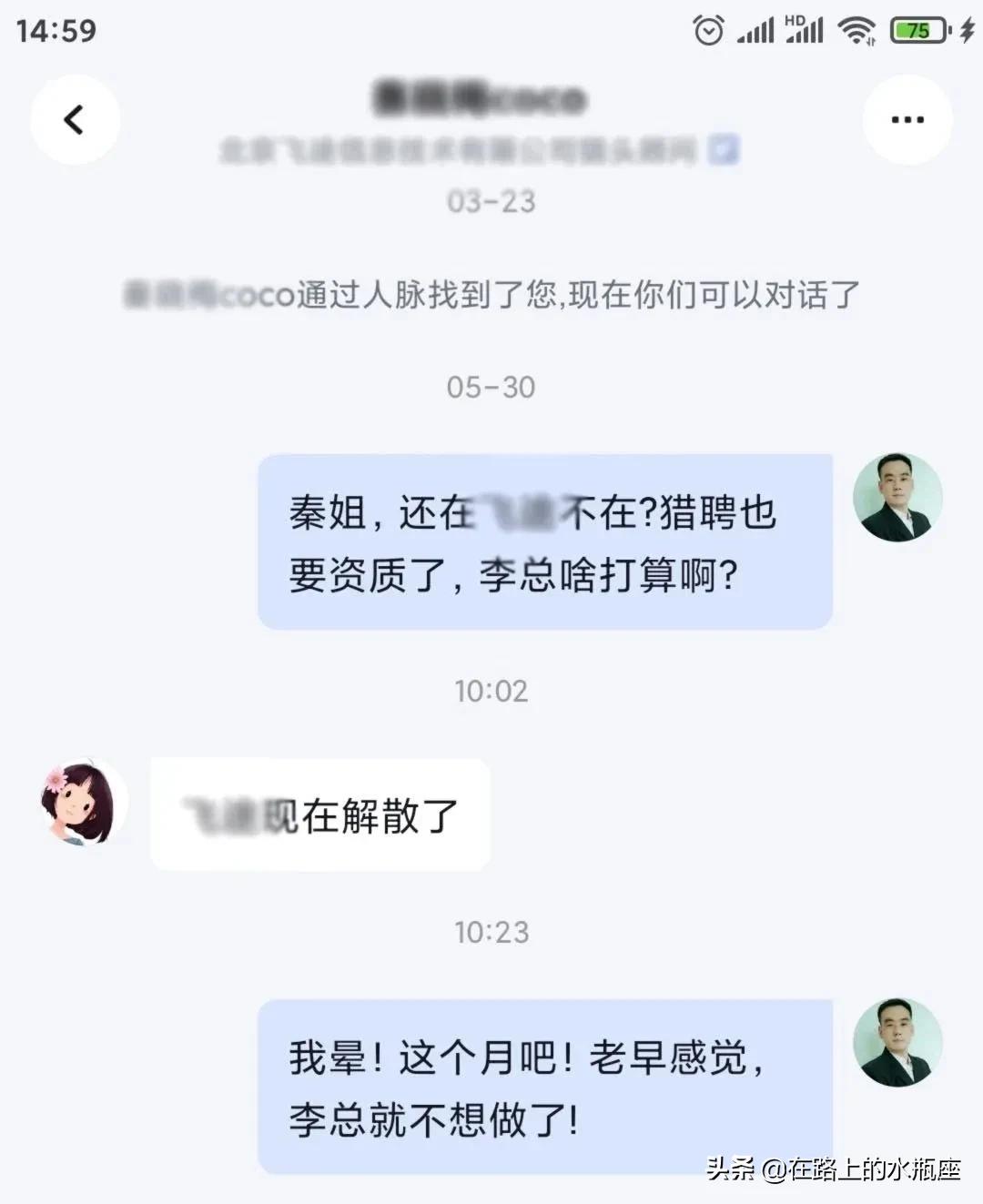
Task: Tap the system notice about finding you via connections
Action: [x=491, y=291]
